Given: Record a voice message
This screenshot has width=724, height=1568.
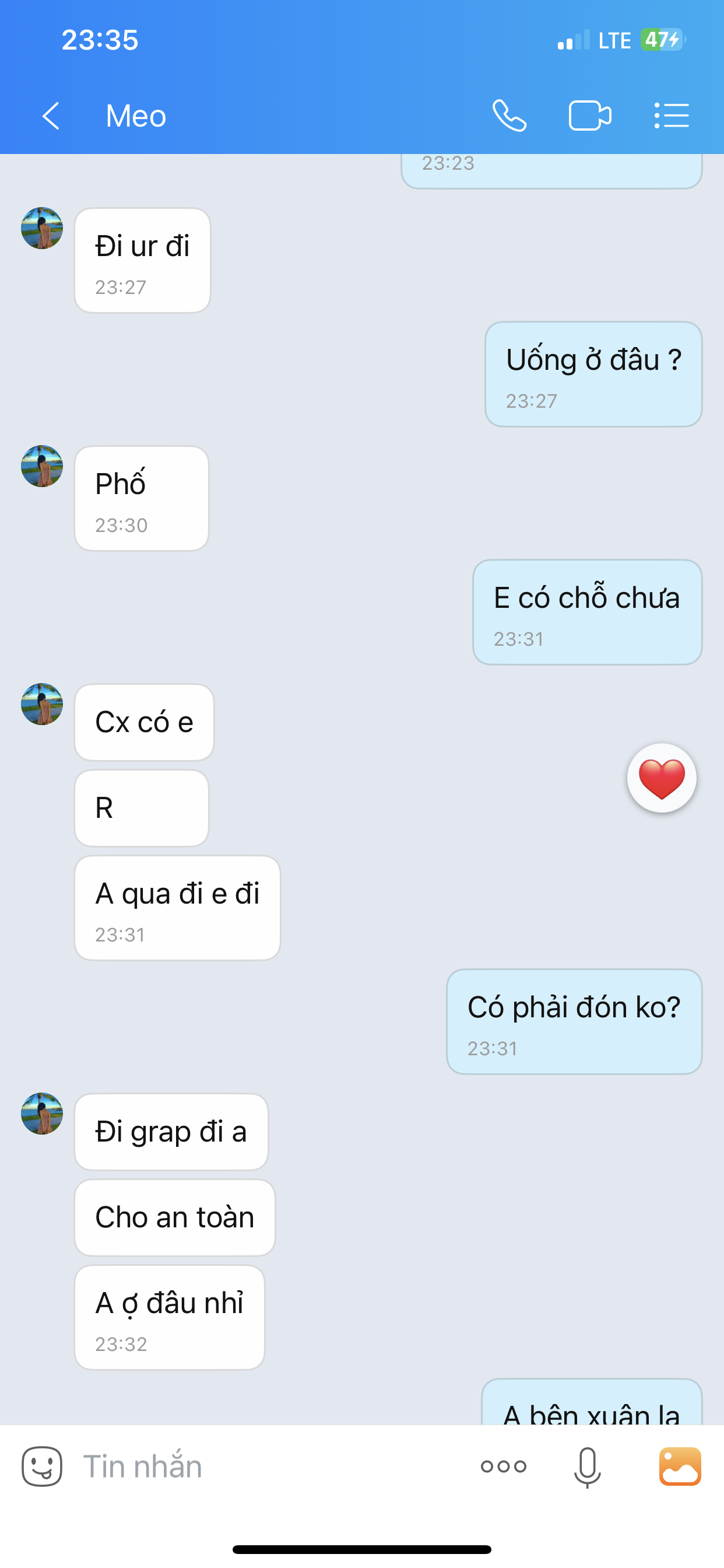Looking at the screenshot, I should (x=587, y=1466).
